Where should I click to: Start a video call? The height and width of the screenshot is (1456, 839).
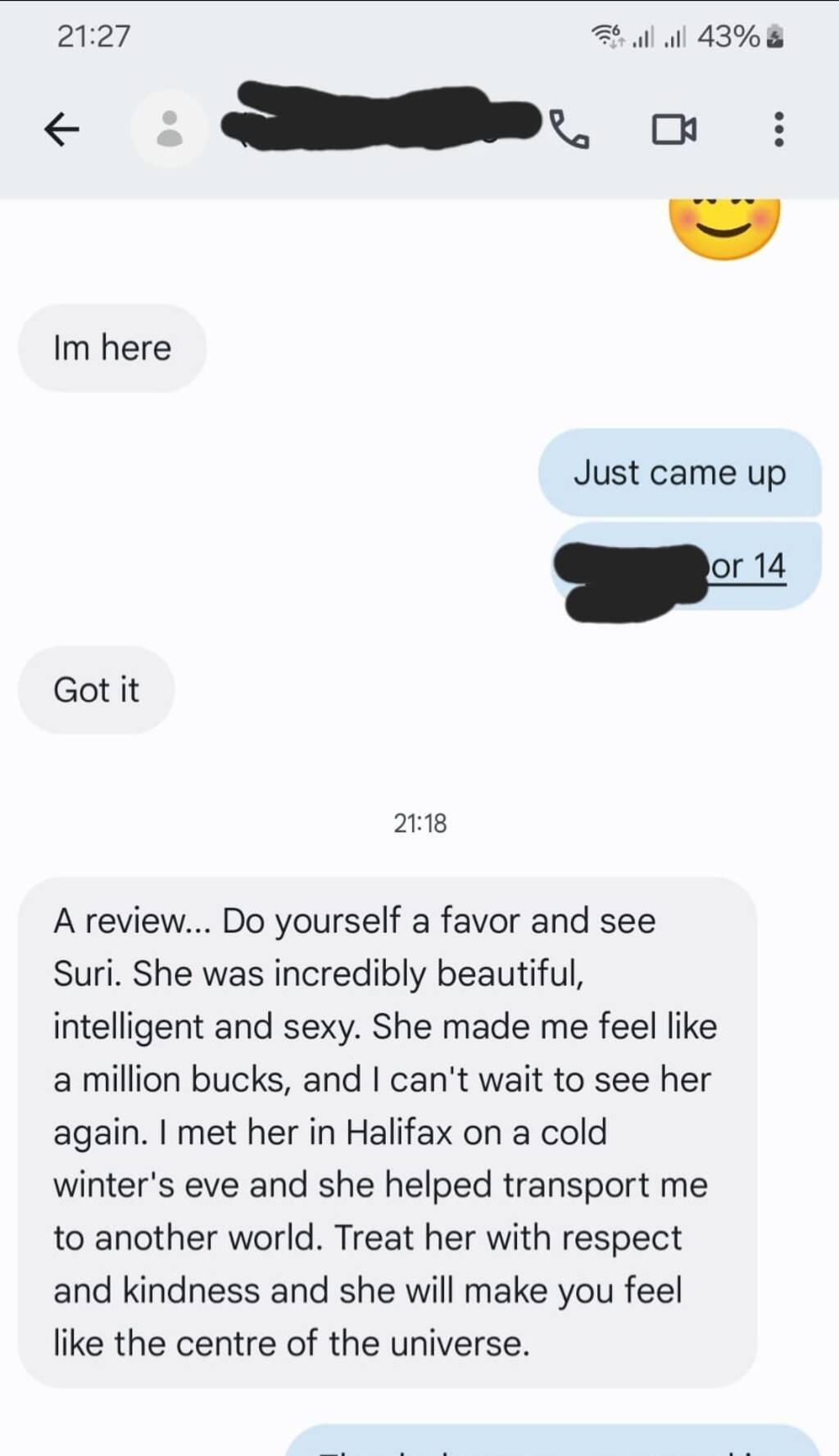coord(673,129)
